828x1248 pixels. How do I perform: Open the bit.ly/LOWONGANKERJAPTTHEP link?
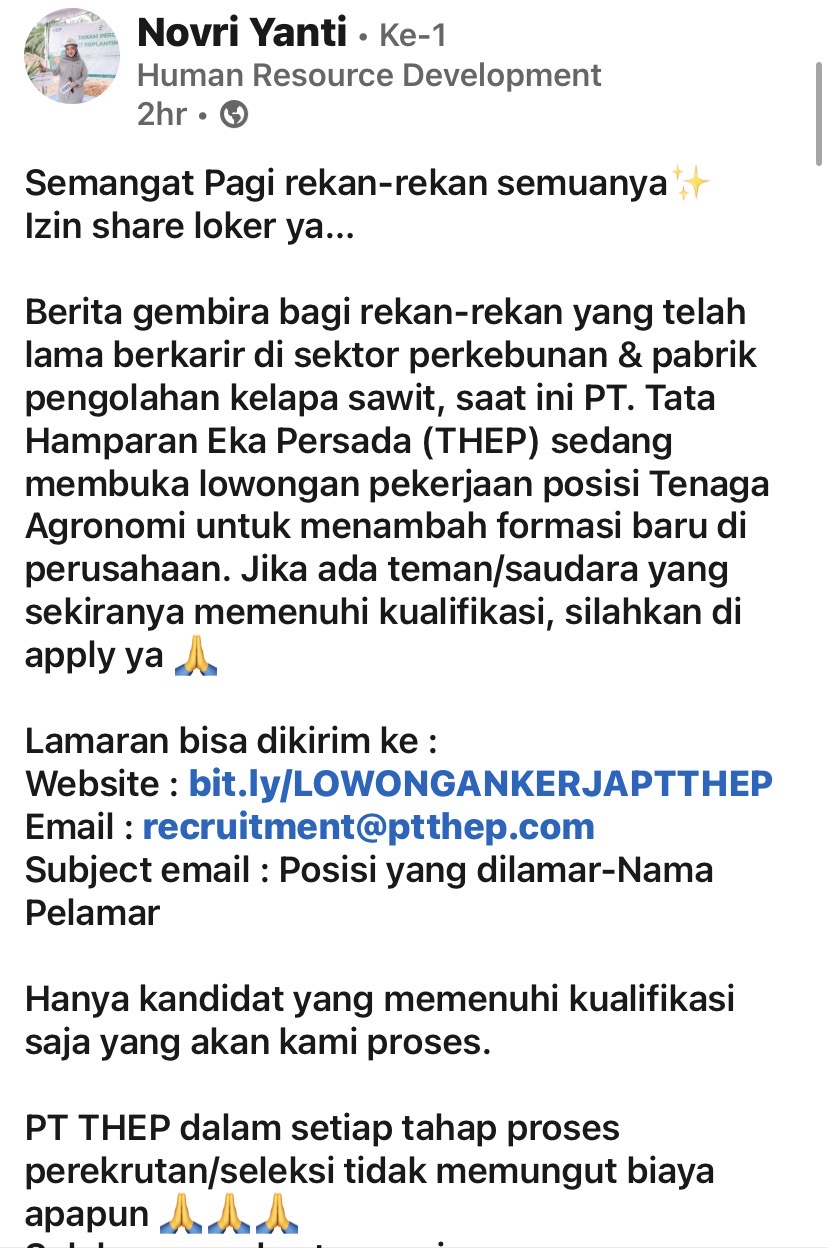pos(480,783)
